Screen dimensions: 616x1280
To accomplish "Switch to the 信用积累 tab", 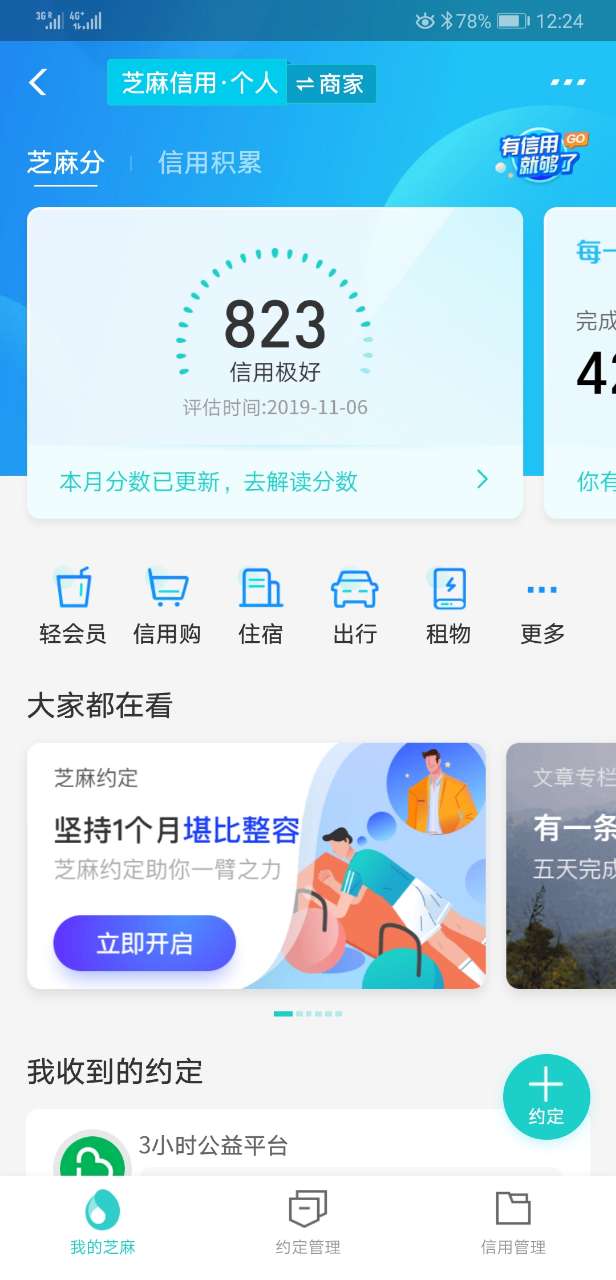I will tap(210, 163).
